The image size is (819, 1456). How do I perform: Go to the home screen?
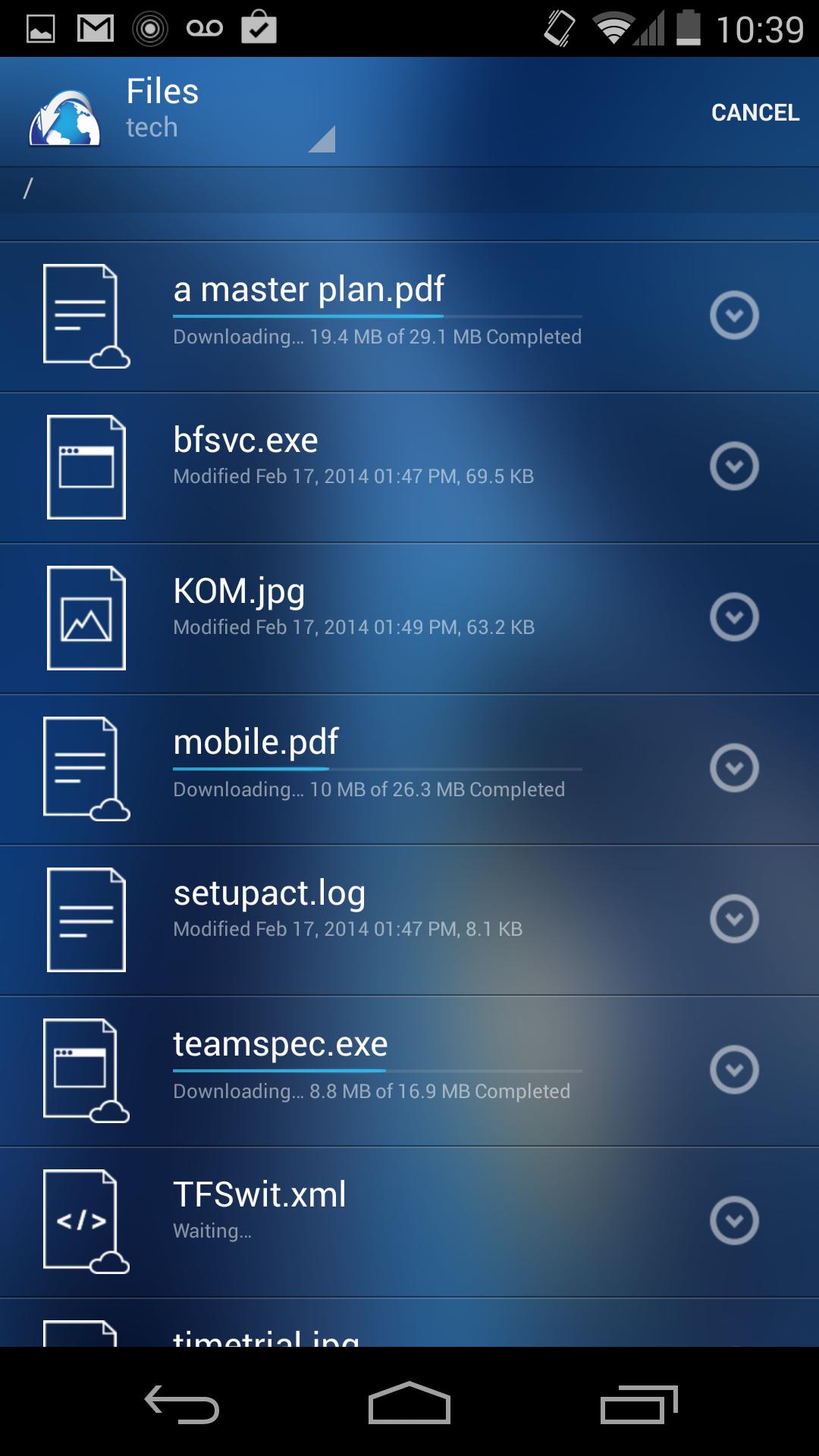(409, 1403)
